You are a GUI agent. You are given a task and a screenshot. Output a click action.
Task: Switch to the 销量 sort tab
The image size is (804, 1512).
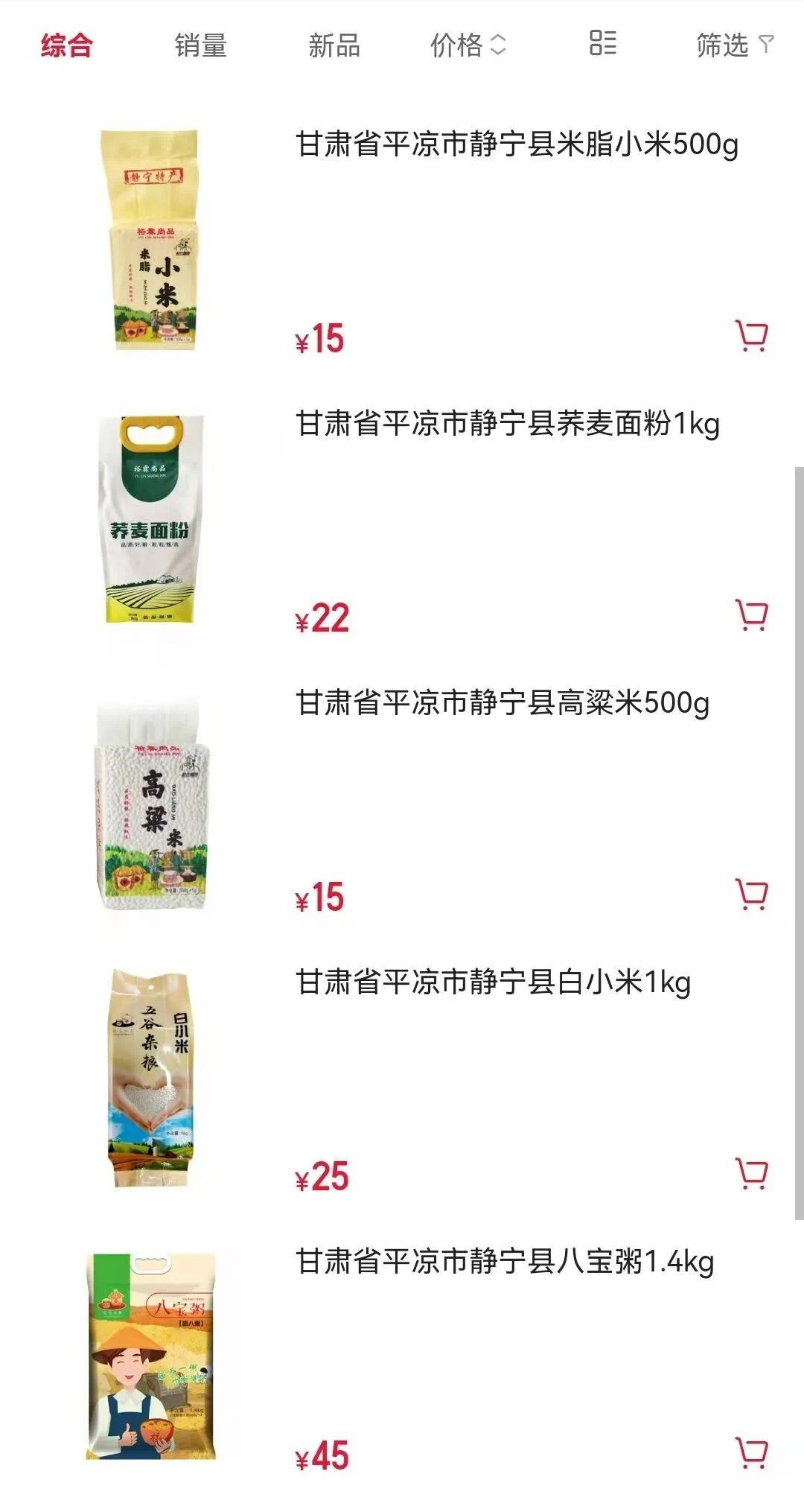coord(200,45)
